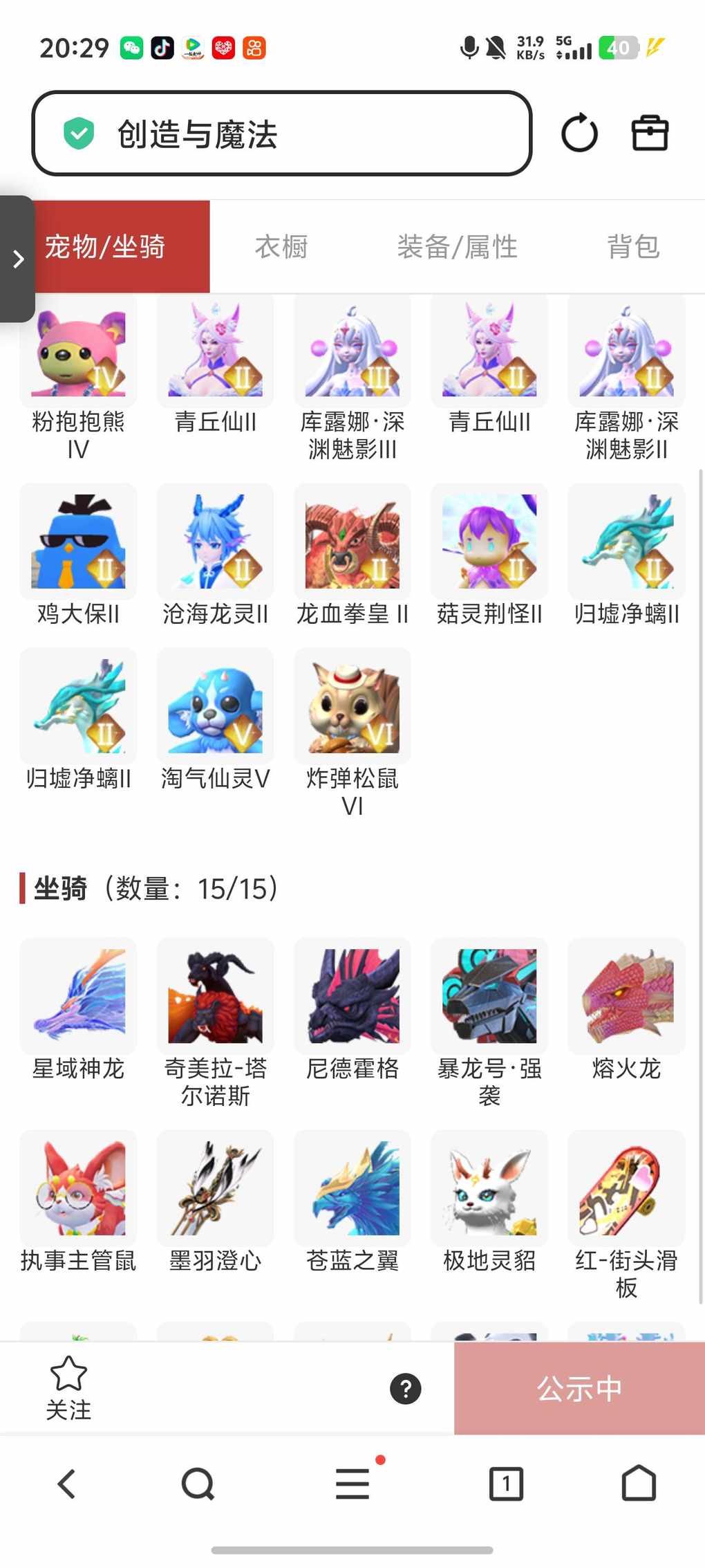The height and width of the screenshot is (1568, 705).
Task: Open the 龙血拳皇 II pet
Action: (352, 542)
